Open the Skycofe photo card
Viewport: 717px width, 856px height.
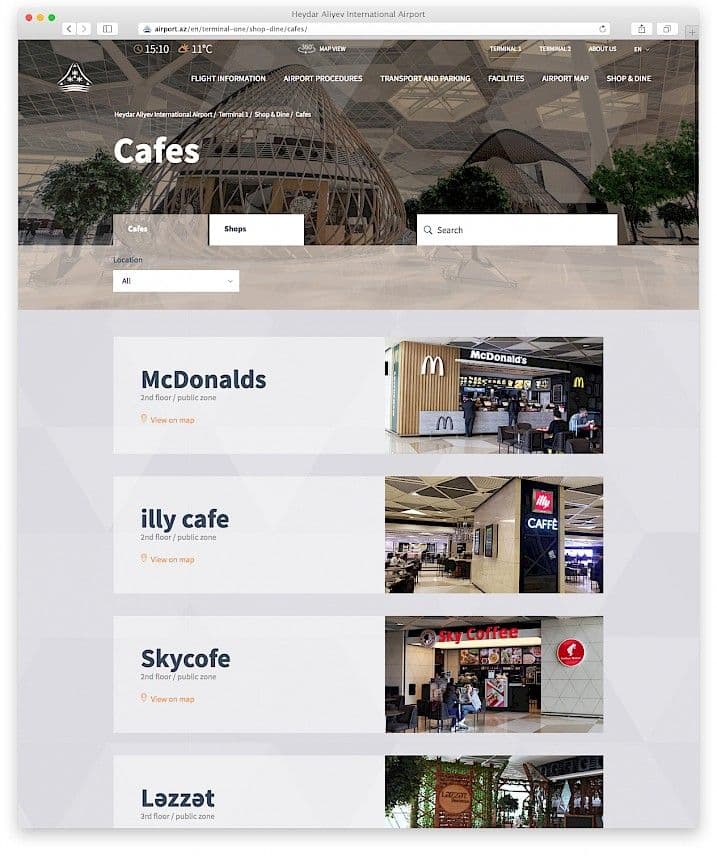(x=494, y=674)
